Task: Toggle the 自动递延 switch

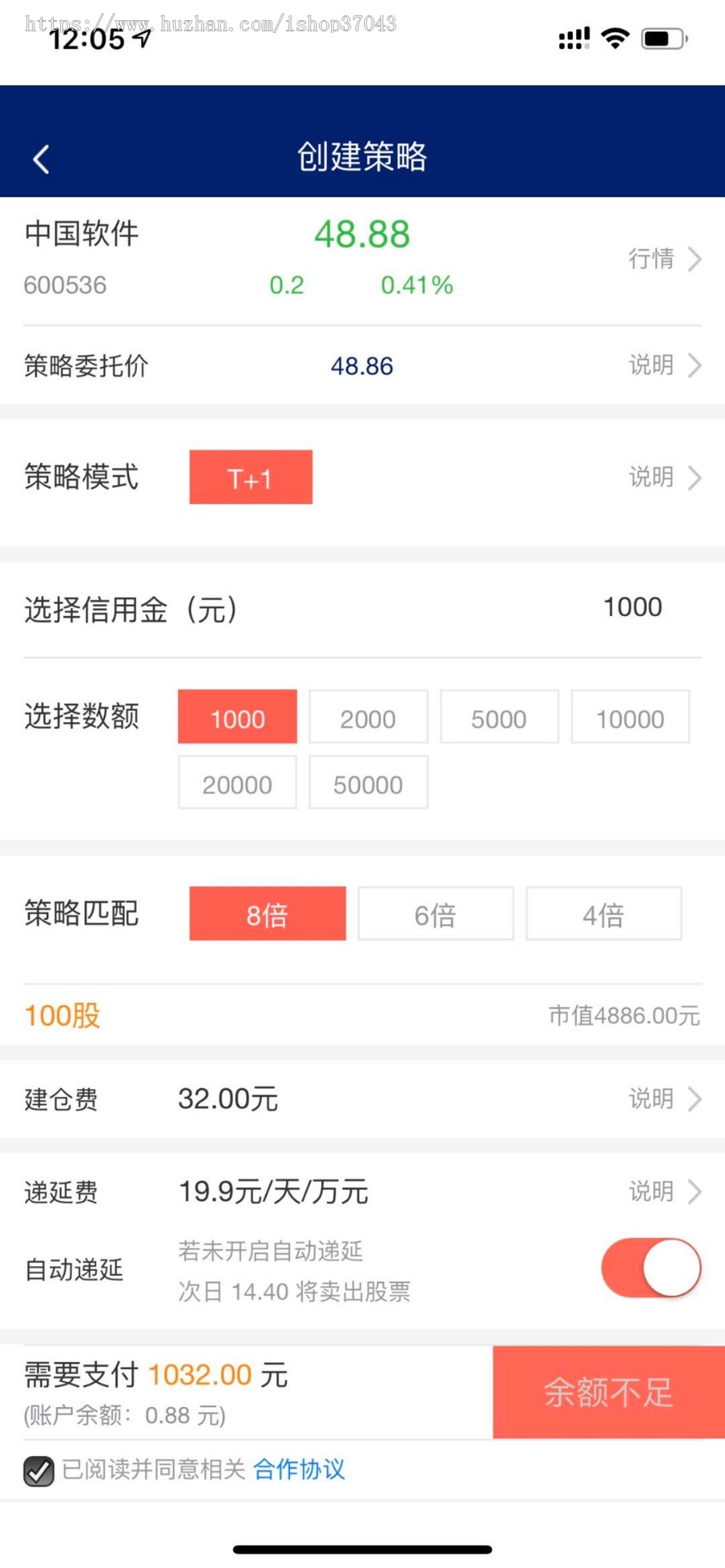Action: [651, 1268]
